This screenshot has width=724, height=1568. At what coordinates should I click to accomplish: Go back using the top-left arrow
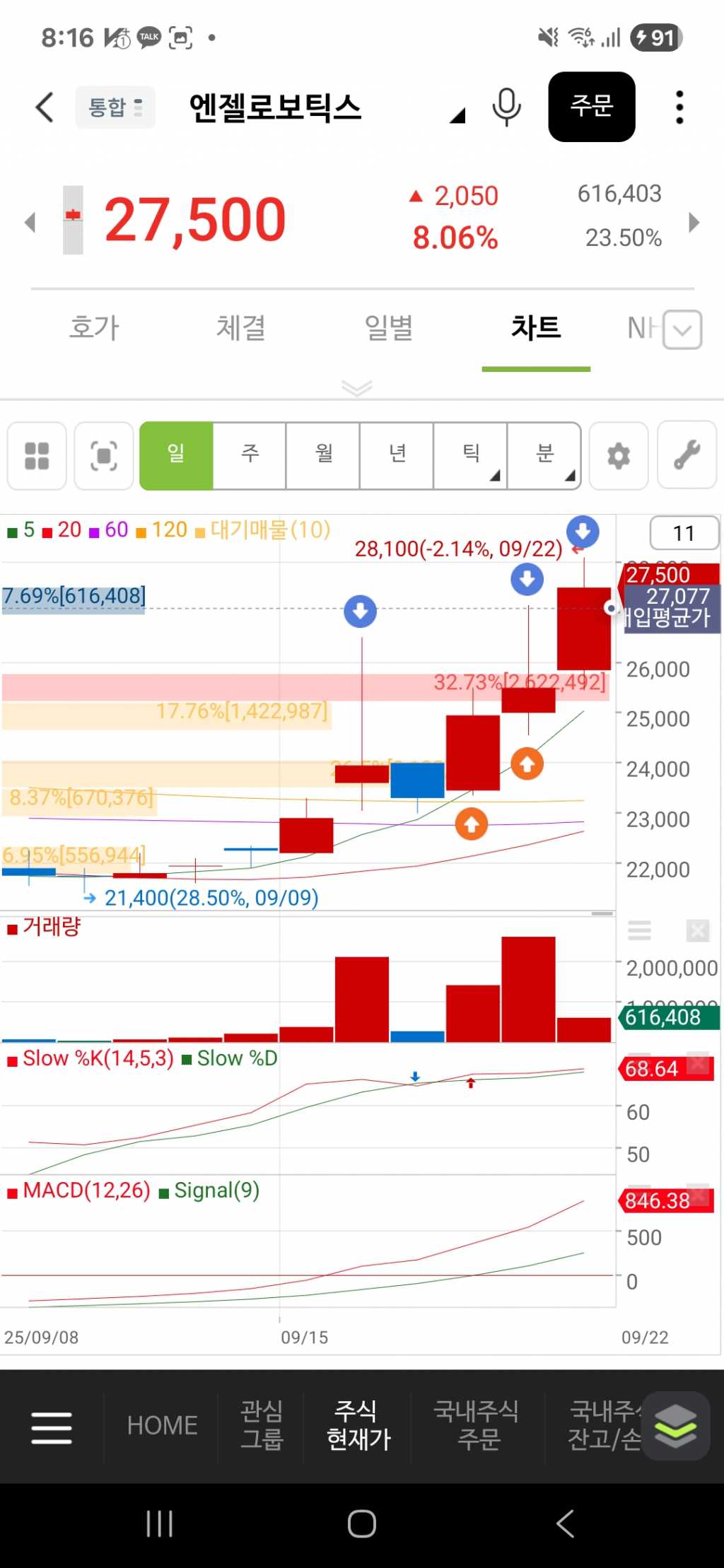pos(45,107)
